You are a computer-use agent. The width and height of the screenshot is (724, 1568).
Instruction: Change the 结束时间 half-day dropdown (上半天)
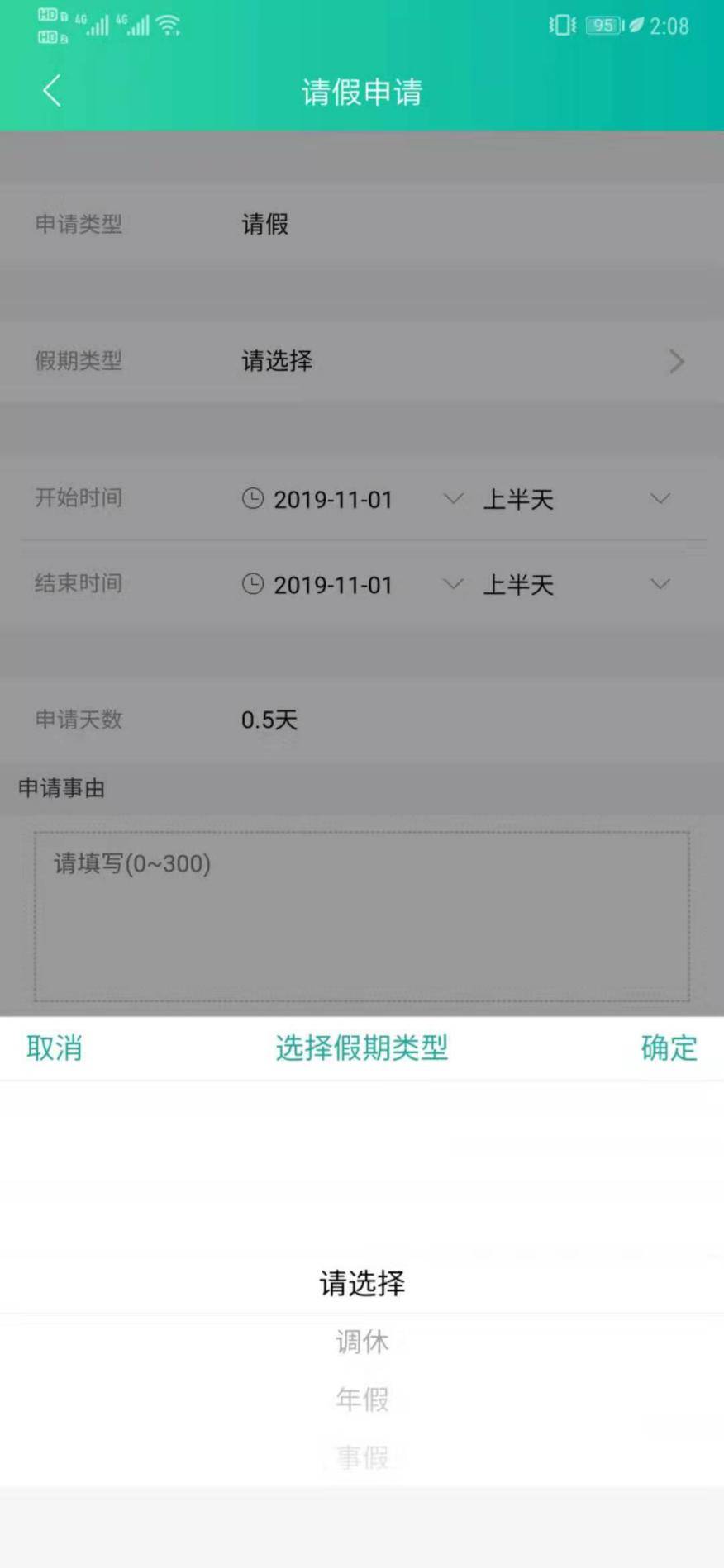(577, 585)
